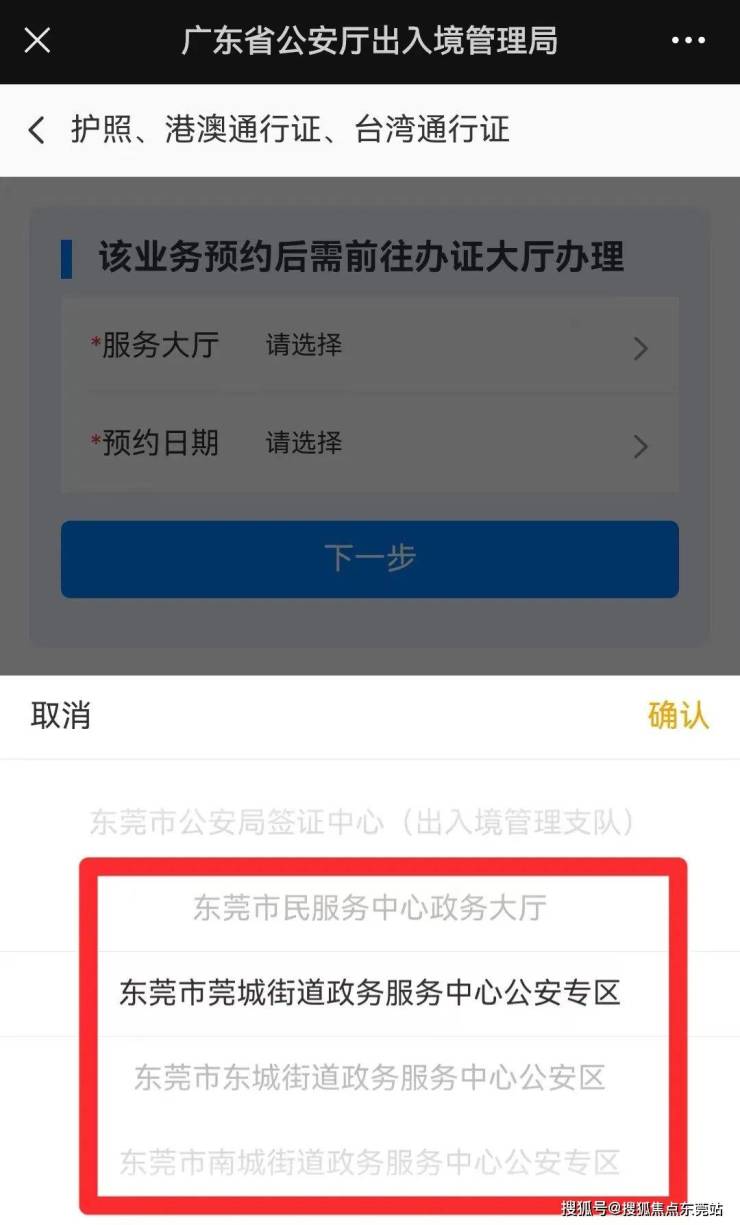Tap 取消 to dismiss the picker
Screen dimensions: 740x1225
point(61,715)
